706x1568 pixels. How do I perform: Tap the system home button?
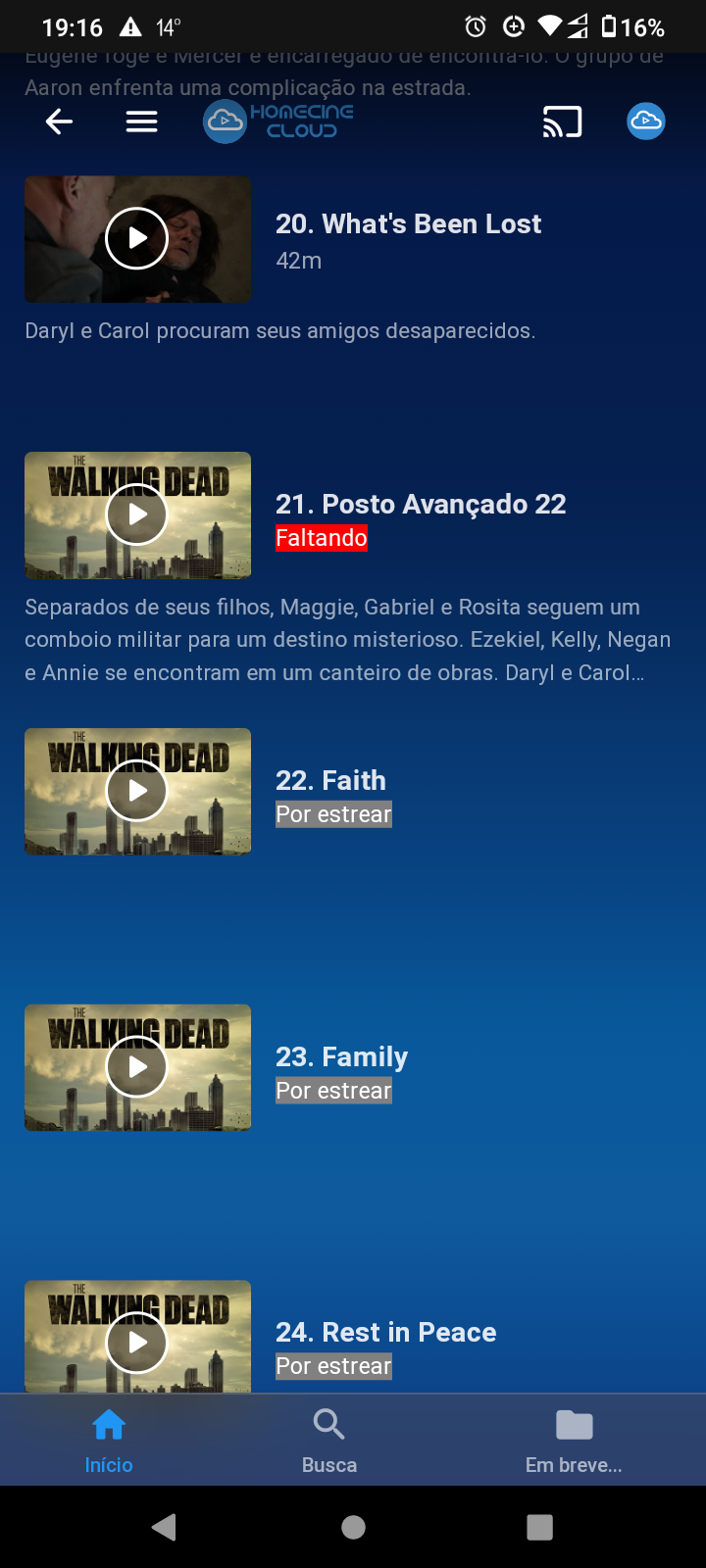point(353,1527)
